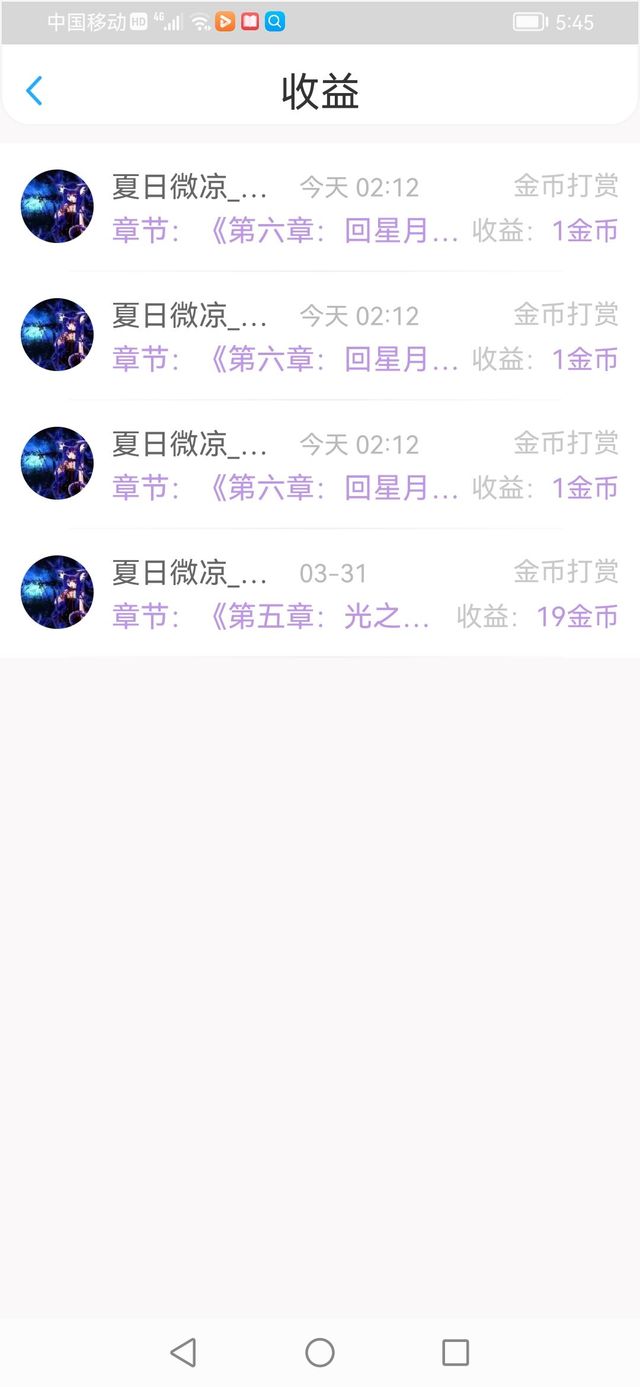The width and height of the screenshot is (640, 1387).
Task: Open the 03-31 金币打赏 earnings entry
Action: [320, 592]
